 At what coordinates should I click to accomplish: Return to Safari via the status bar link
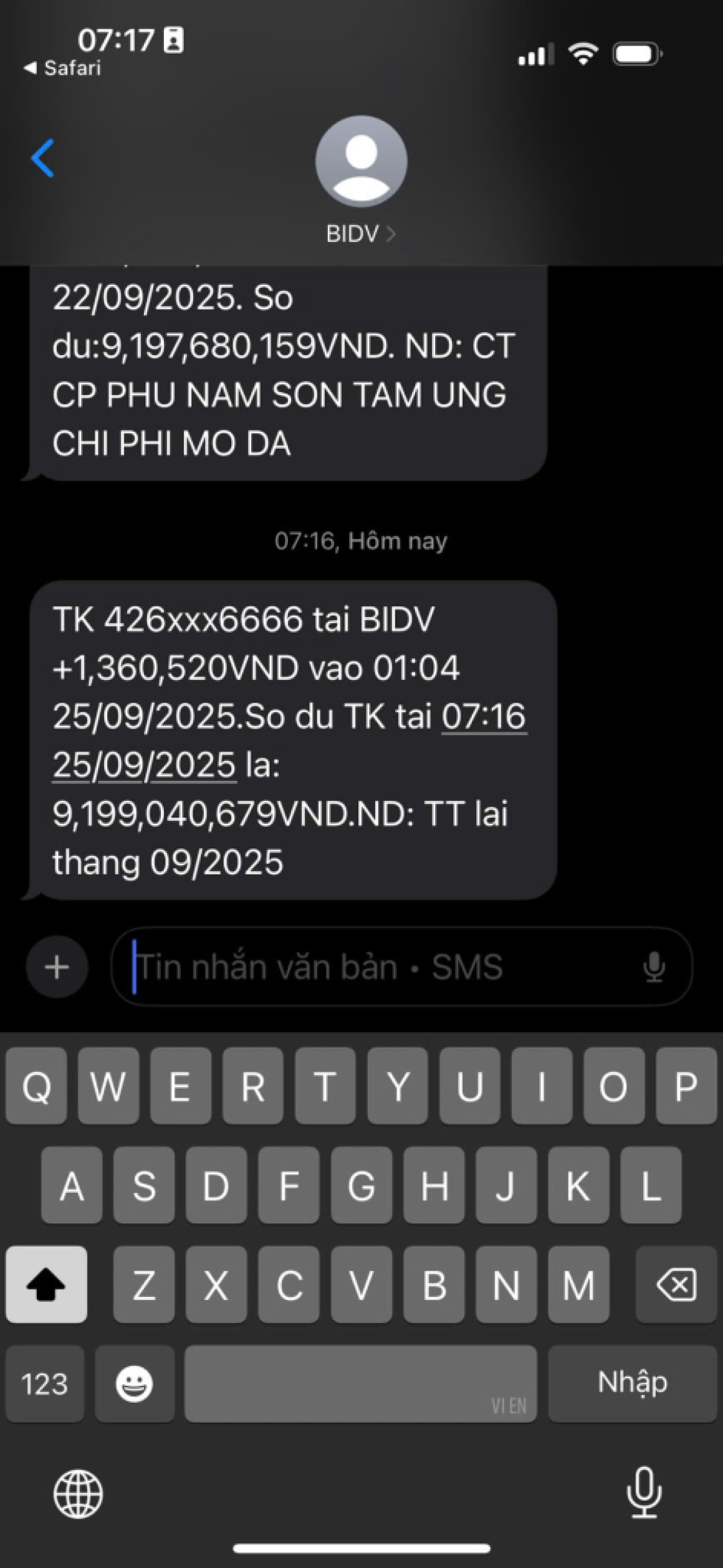pos(62,68)
